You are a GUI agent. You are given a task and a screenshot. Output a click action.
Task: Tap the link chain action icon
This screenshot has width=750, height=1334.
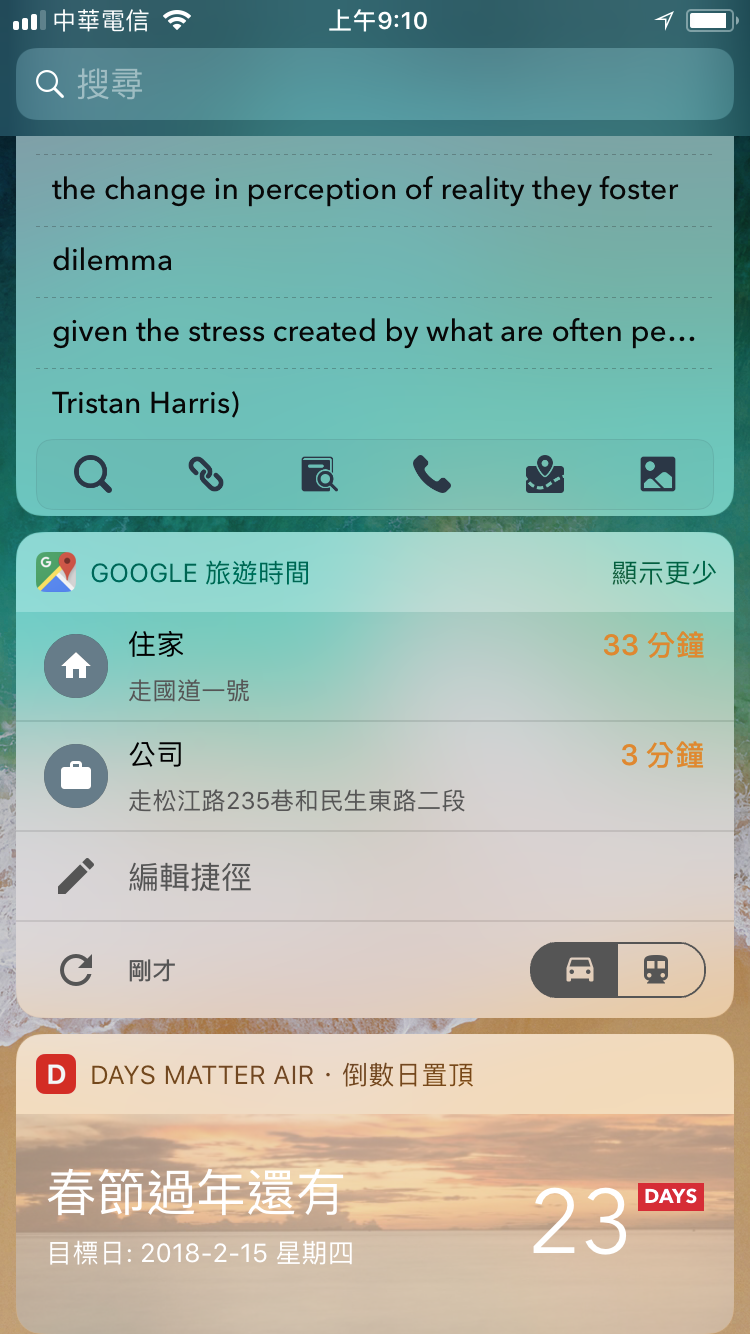(206, 474)
